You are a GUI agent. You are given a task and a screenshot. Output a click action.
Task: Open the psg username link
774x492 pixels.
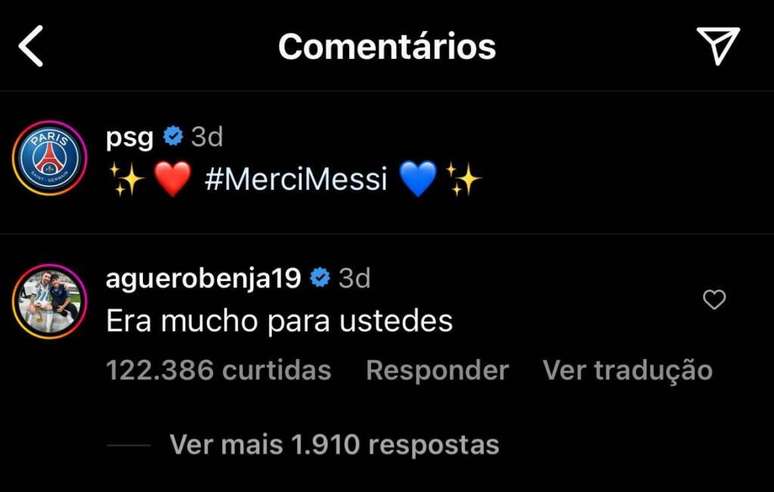coord(130,137)
